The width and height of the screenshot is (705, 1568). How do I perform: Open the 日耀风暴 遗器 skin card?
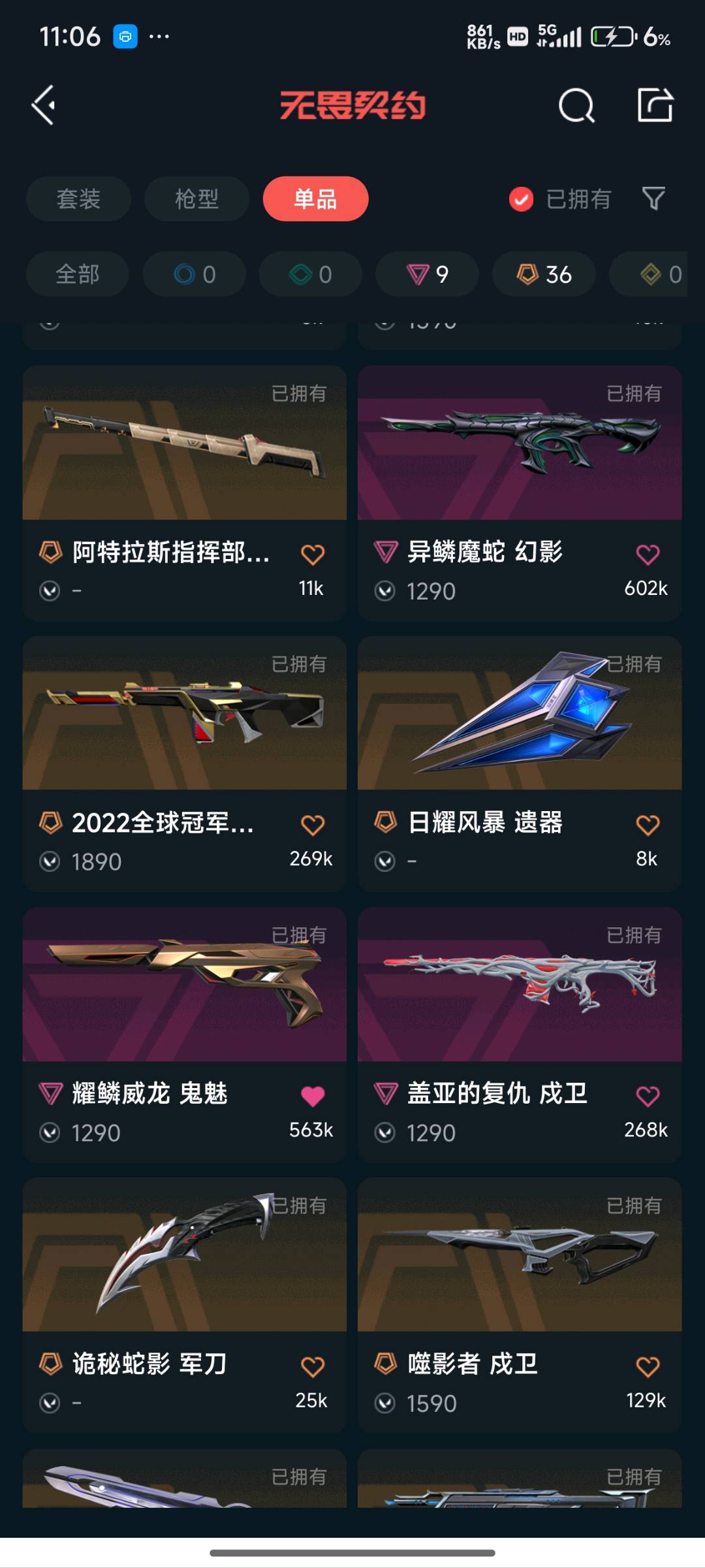(520, 763)
